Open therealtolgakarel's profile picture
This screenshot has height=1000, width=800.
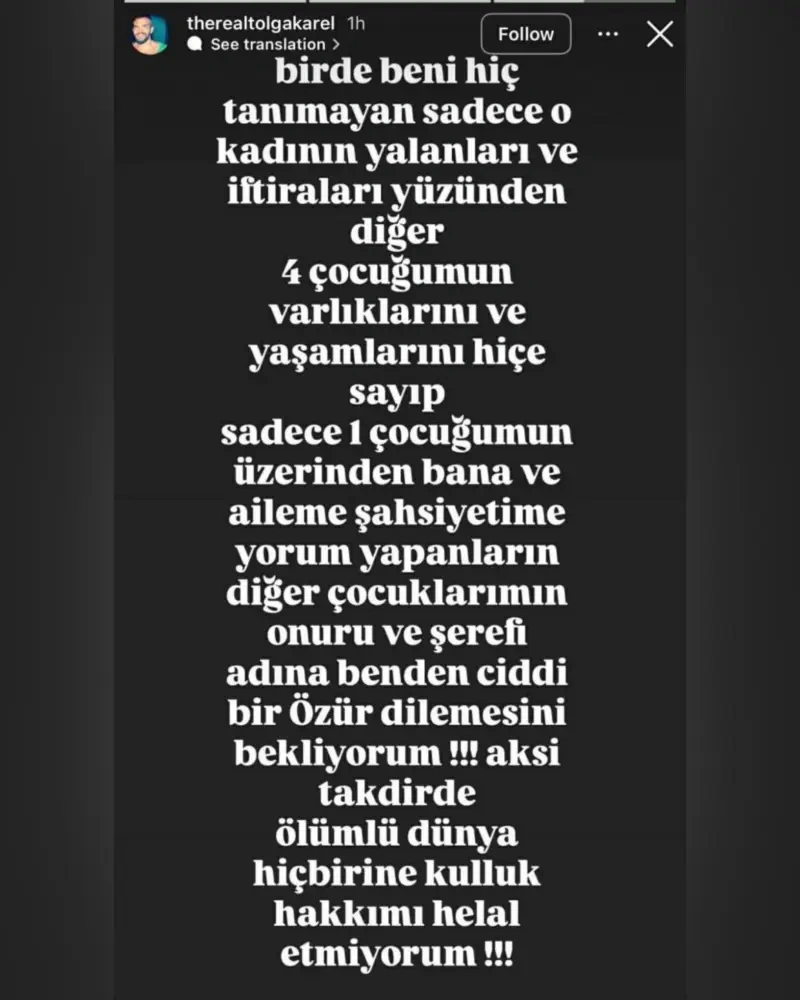coord(150,35)
